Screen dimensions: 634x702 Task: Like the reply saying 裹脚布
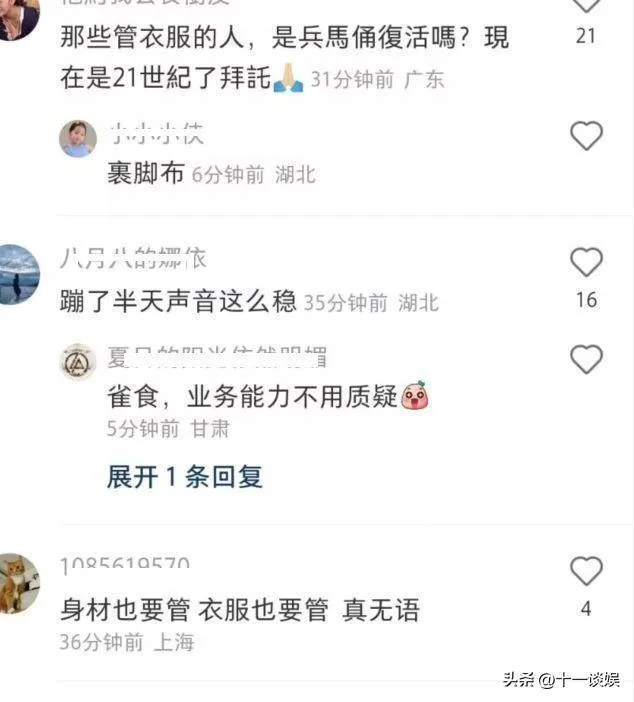tap(586, 135)
